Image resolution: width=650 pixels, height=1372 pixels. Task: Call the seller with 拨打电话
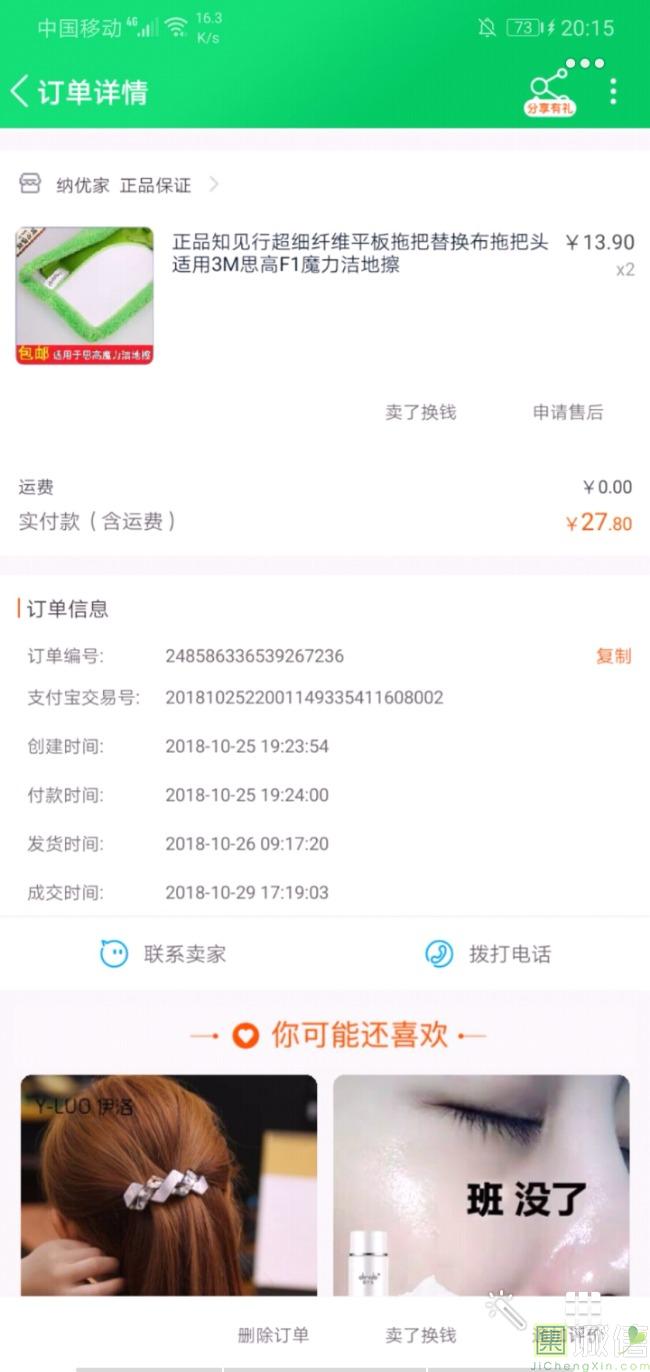coord(488,954)
